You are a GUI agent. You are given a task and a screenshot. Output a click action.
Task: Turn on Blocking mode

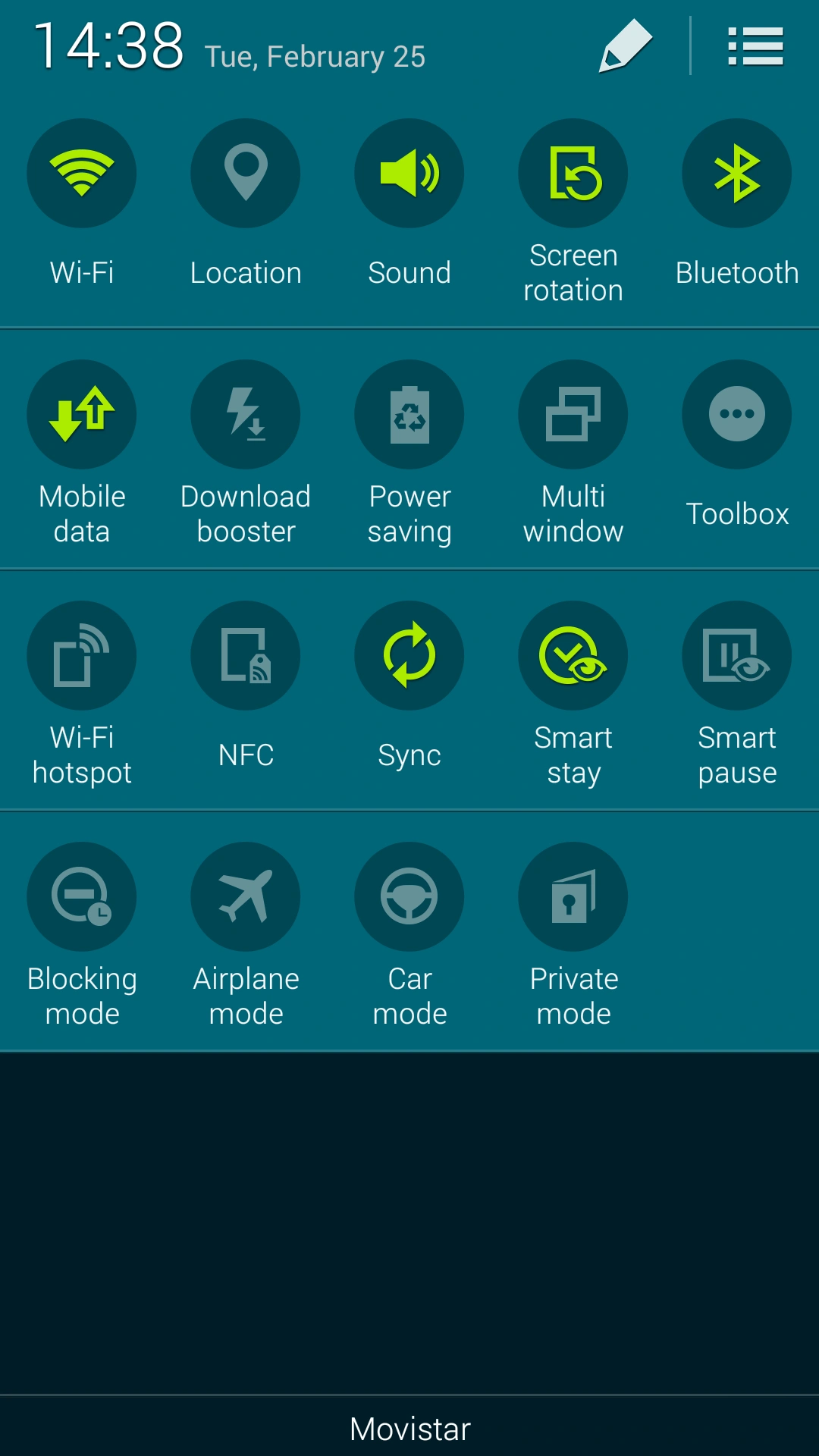[x=82, y=897]
